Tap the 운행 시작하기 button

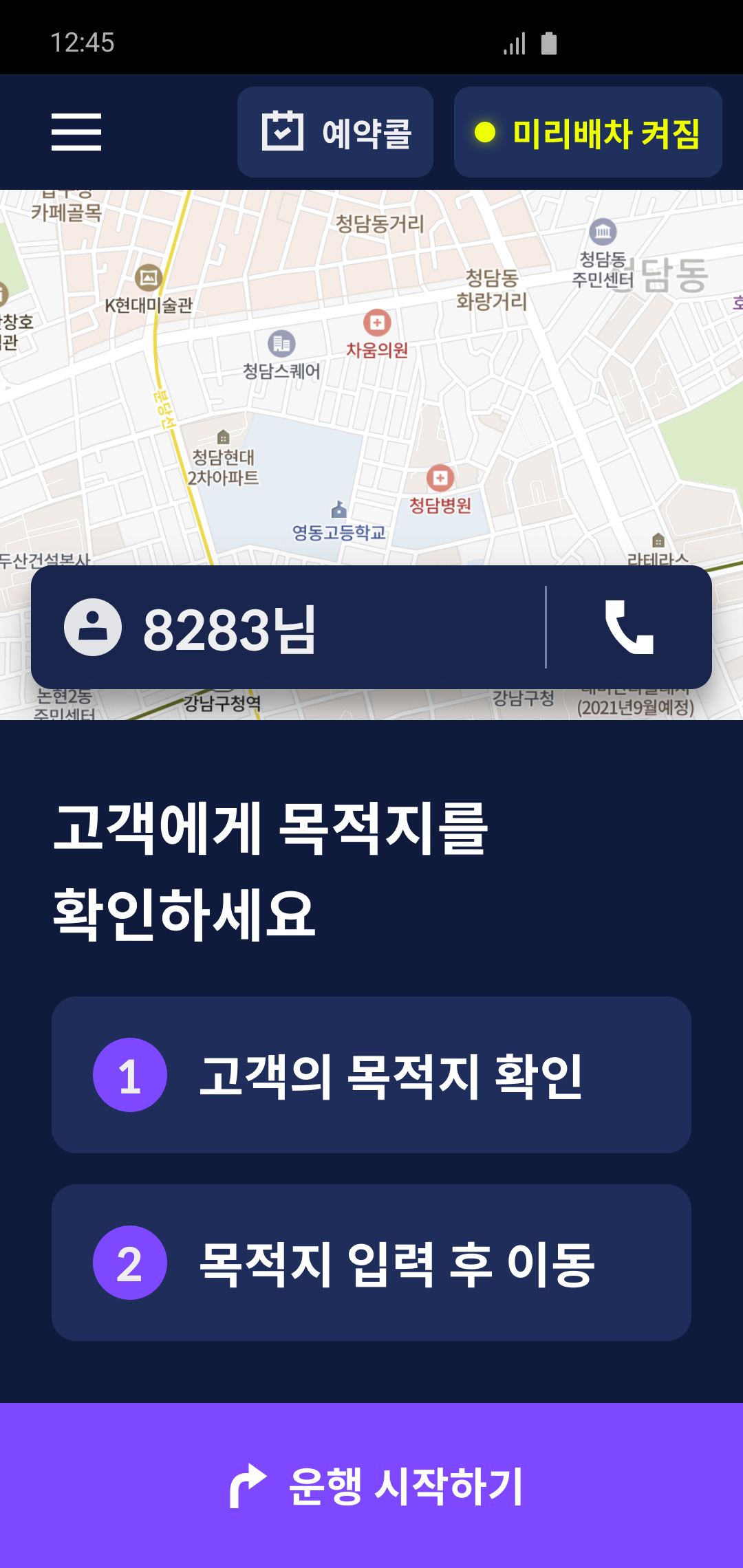click(x=371, y=1485)
